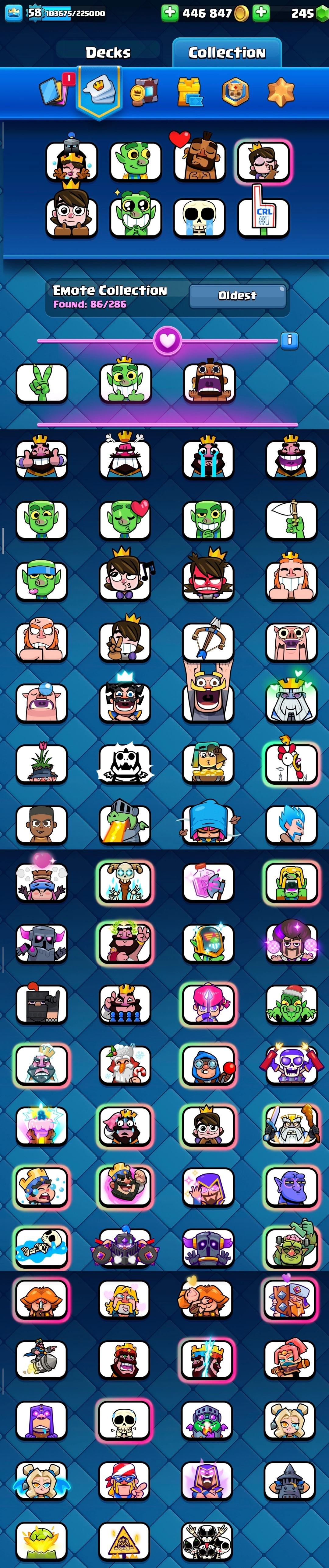Open the green peace-sign hand favorite emote
Screen dimensions: 329x1568
[x=41, y=383]
